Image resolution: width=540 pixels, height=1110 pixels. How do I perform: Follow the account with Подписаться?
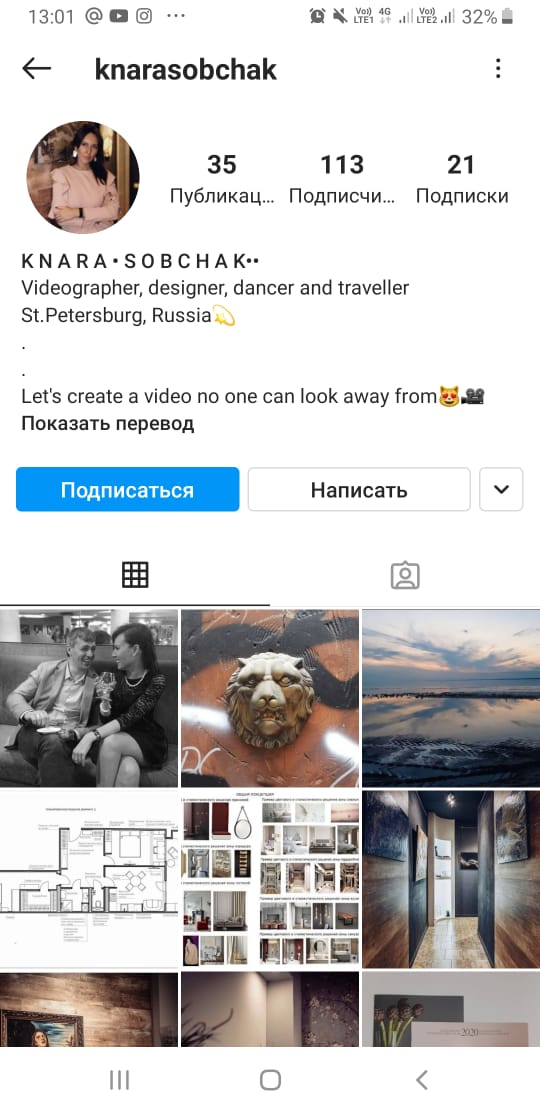(127, 489)
